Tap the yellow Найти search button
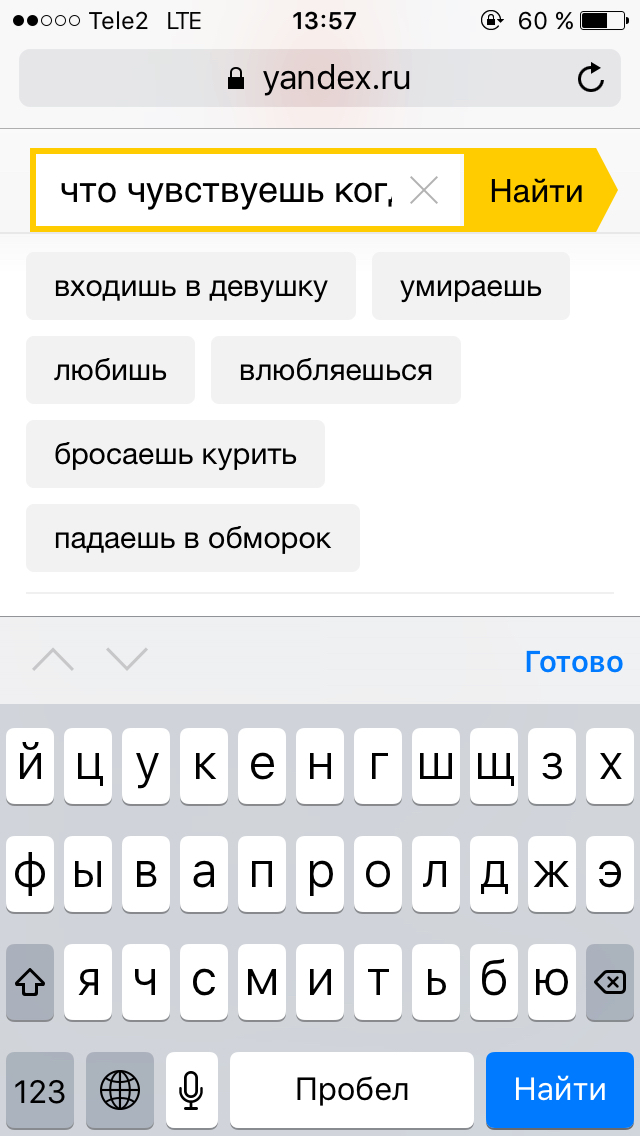Screen dimensions: 640x1136 pos(537,190)
